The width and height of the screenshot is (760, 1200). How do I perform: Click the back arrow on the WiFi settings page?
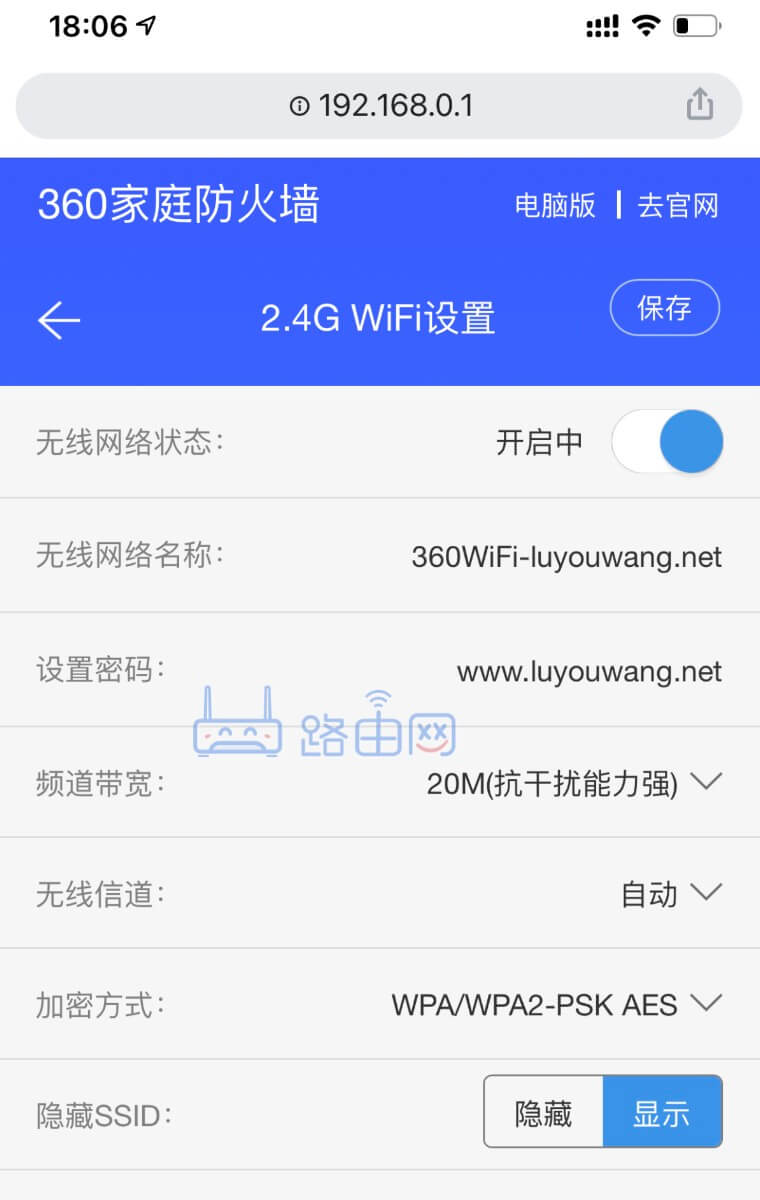click(57, 318)
